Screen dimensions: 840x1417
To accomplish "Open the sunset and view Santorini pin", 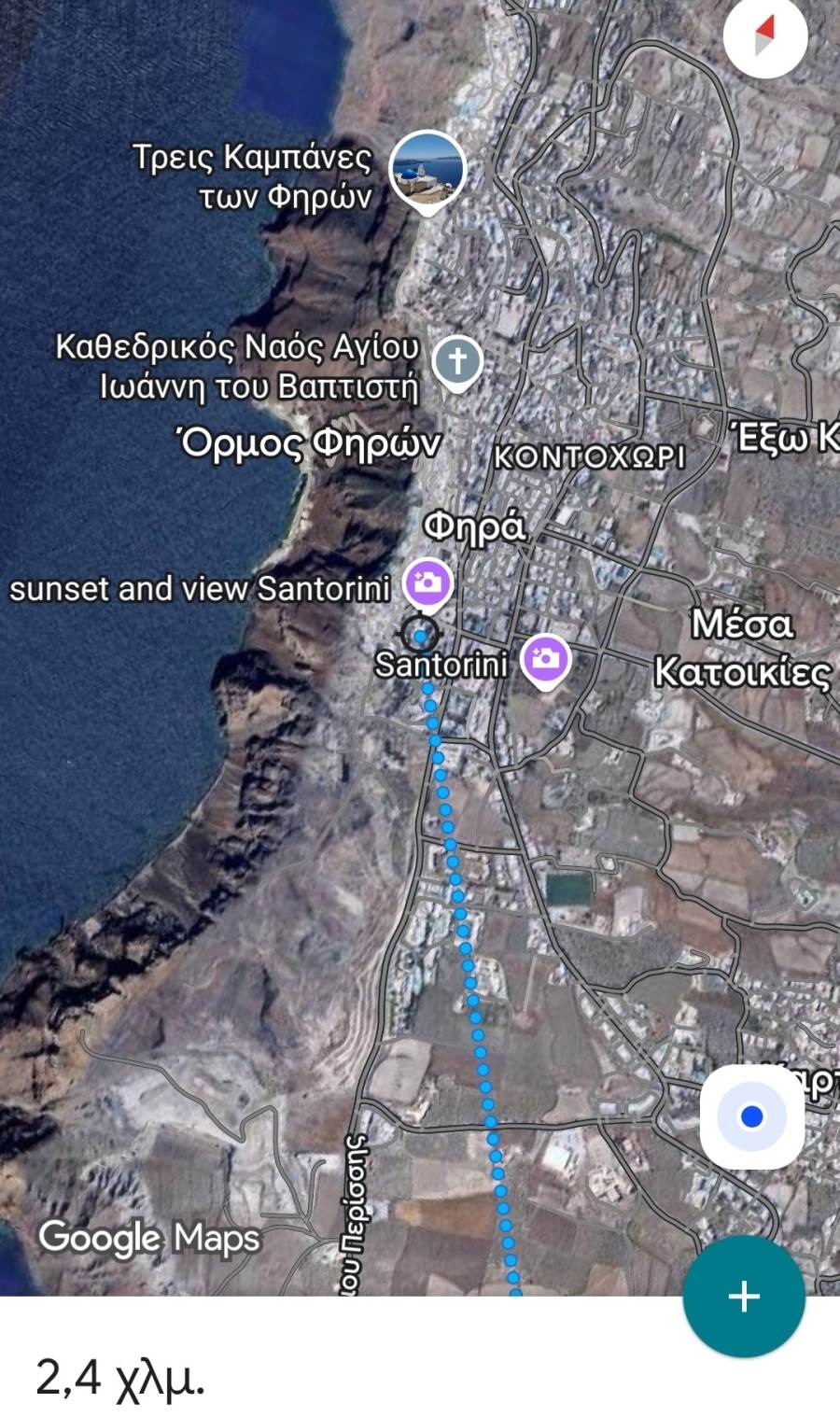I will point(427,584).
